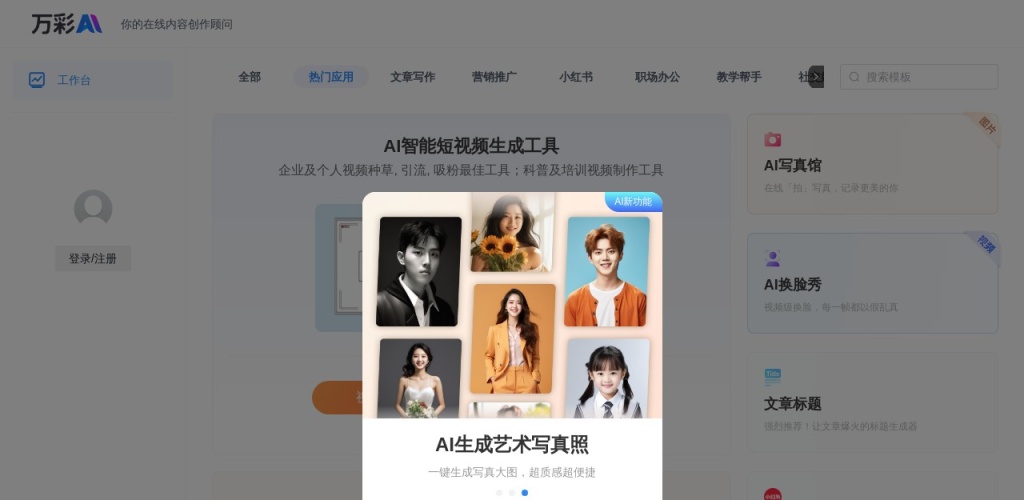Screen dimensions: 1024x500
Task: Select the 职场办公 tab
Action: [657, 77]
